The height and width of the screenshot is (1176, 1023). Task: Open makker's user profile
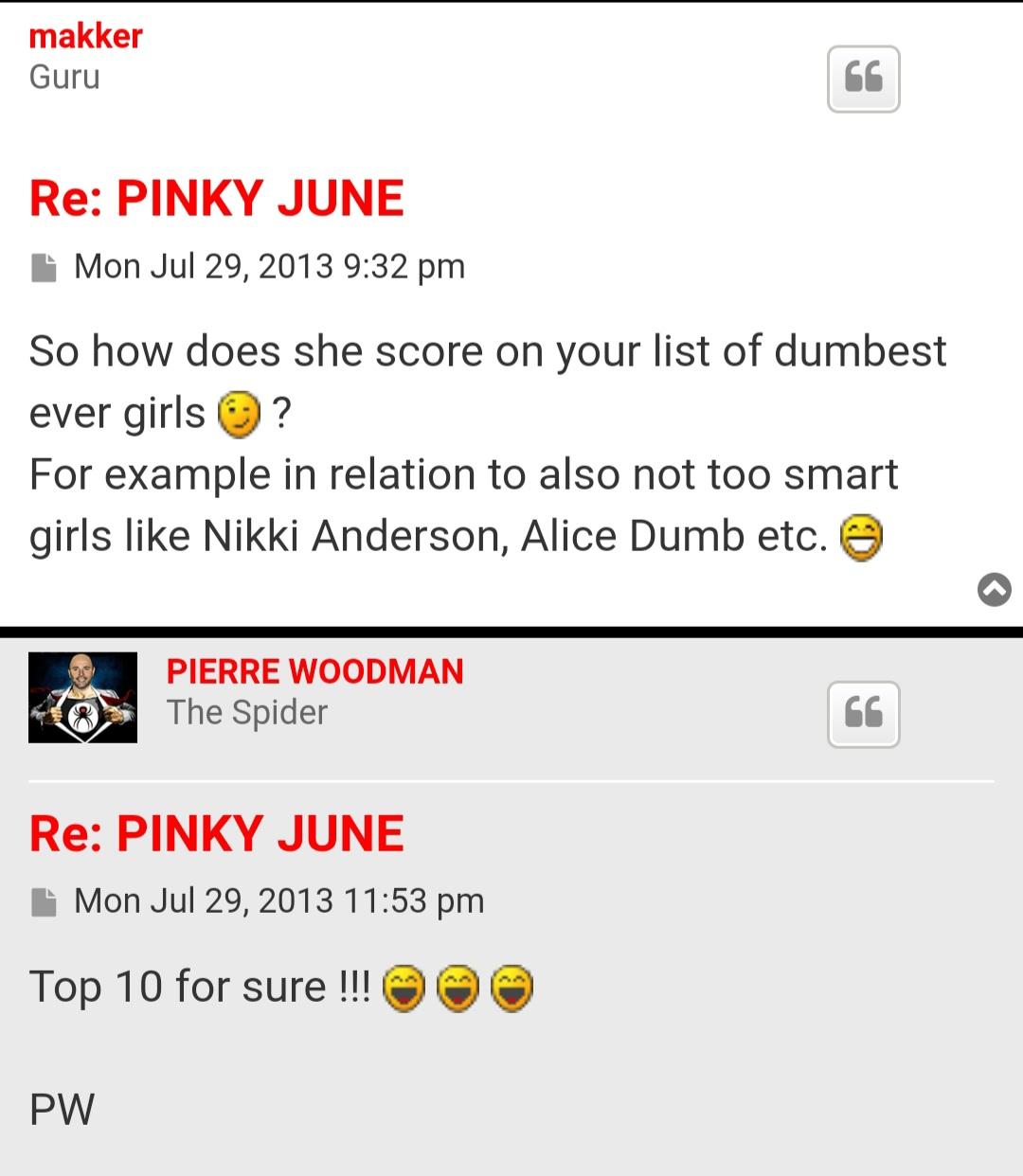[x=85, y=36]
